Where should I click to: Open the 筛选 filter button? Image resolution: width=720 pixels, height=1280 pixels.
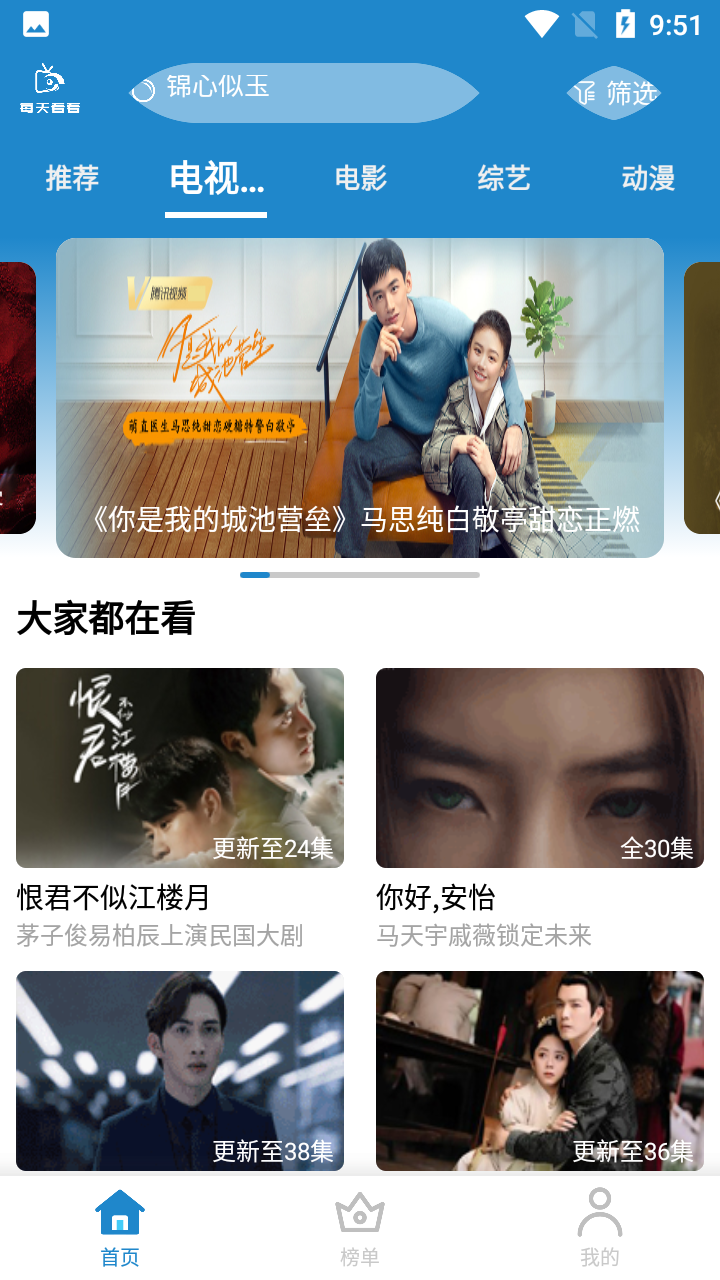point(615,93)
